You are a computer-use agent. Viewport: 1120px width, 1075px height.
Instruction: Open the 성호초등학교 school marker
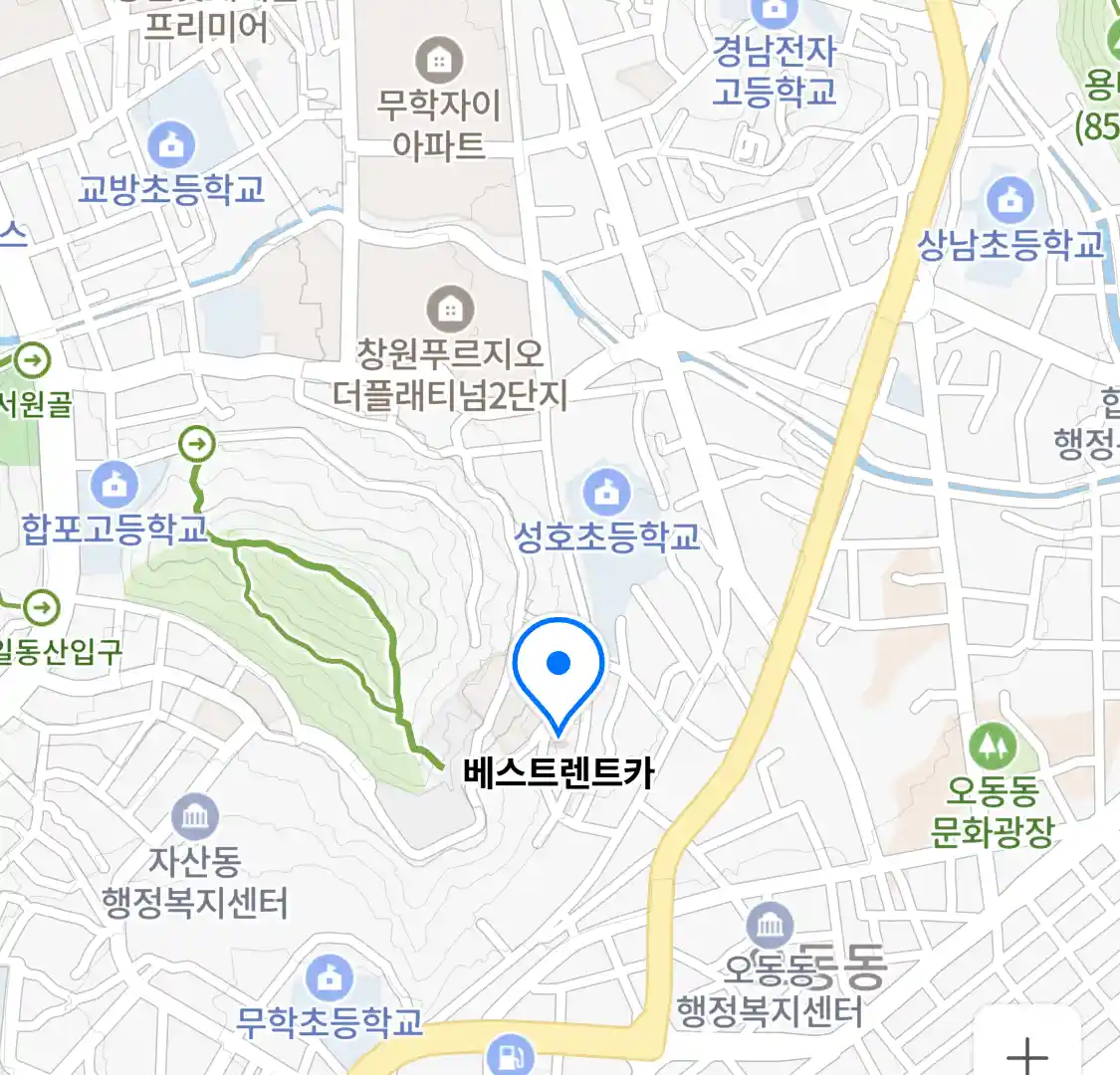[605, 492]
